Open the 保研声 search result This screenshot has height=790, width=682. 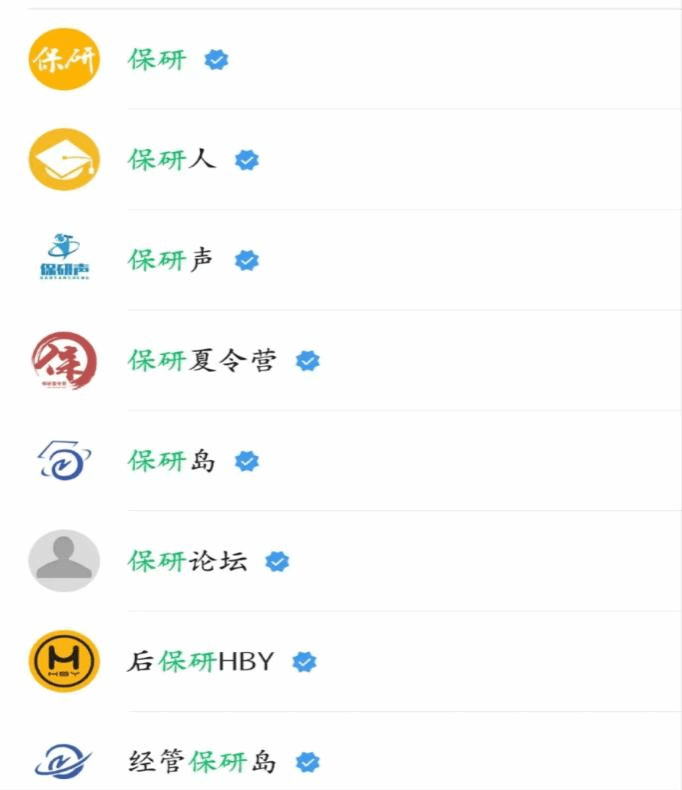(x=170, y=260)
